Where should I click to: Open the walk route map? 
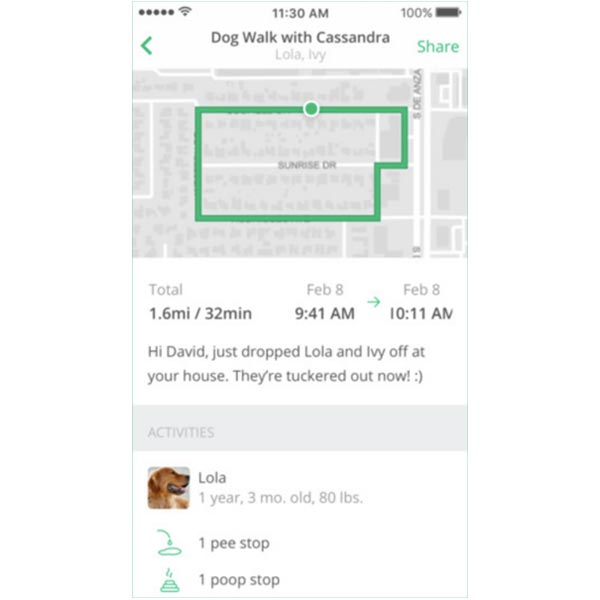300,163
